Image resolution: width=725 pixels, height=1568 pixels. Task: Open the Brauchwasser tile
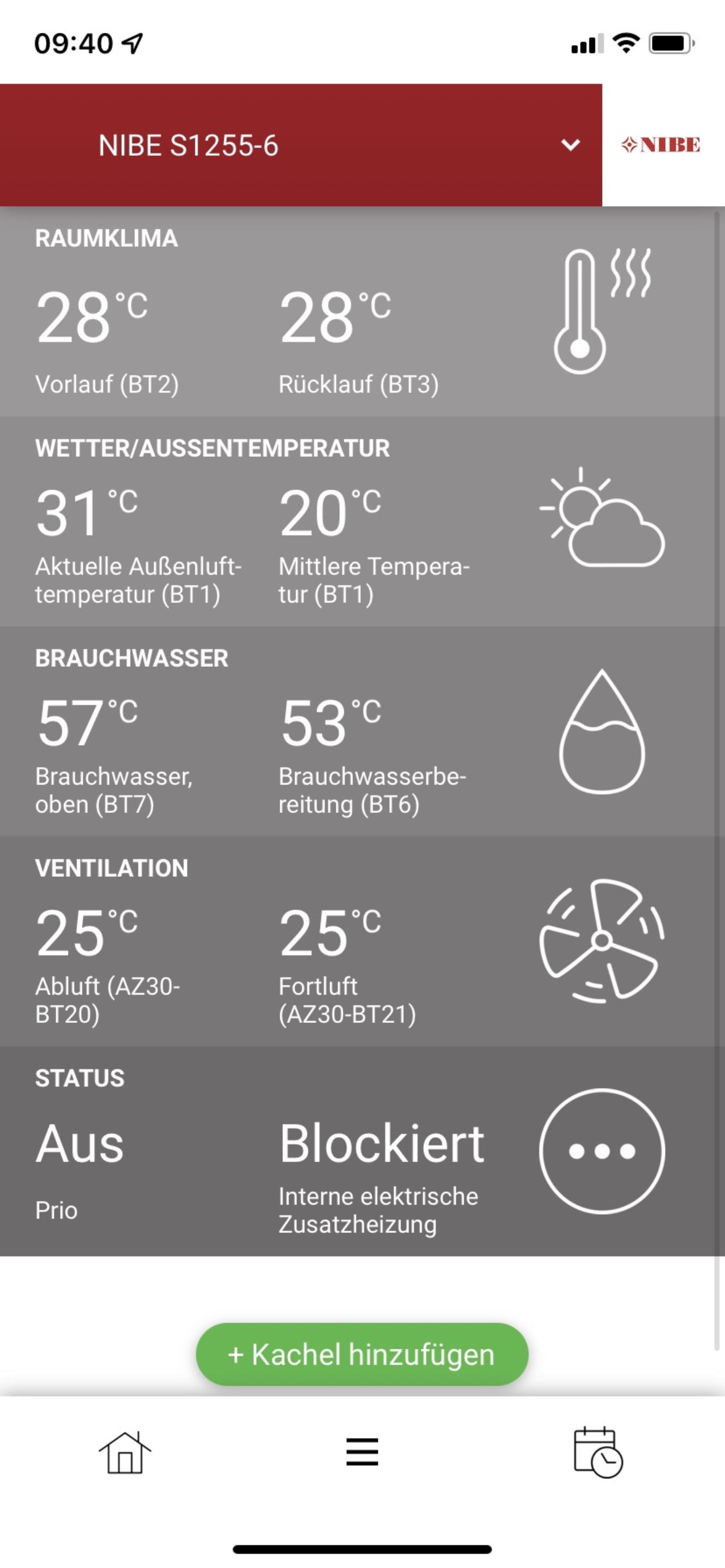358,732
